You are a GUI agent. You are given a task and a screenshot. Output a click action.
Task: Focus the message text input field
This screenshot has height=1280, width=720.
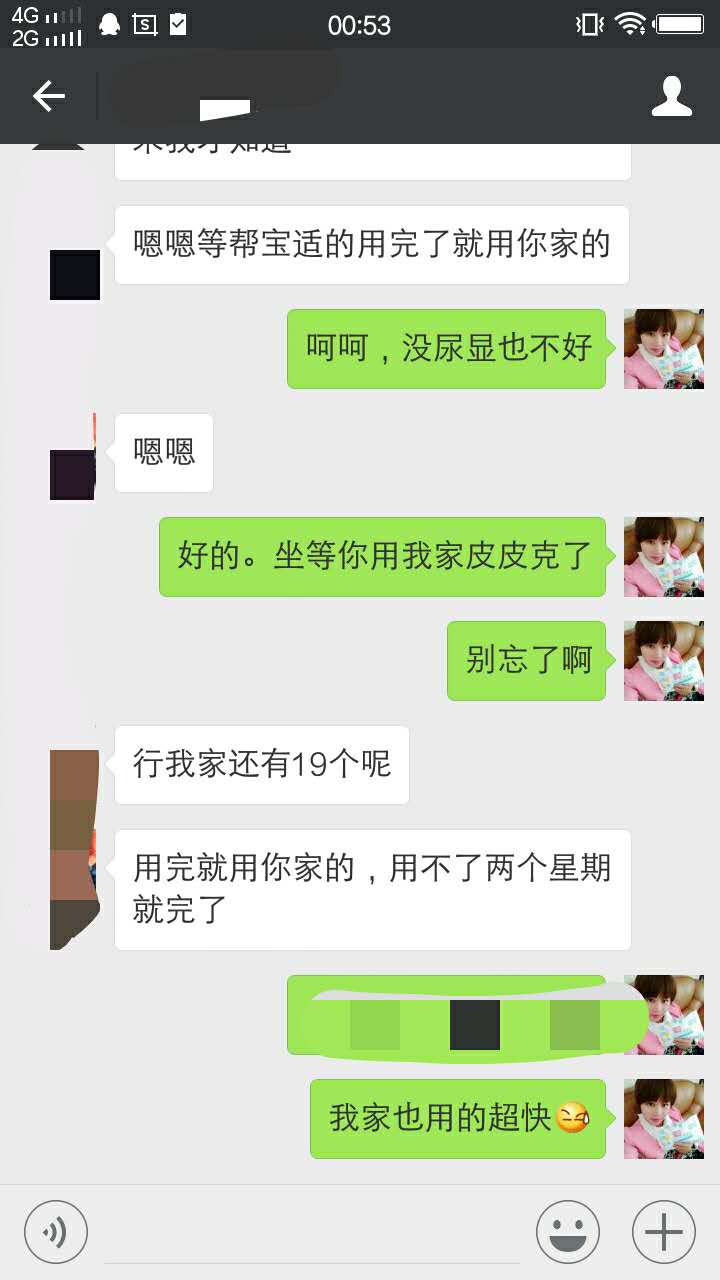click(310, 1235)
